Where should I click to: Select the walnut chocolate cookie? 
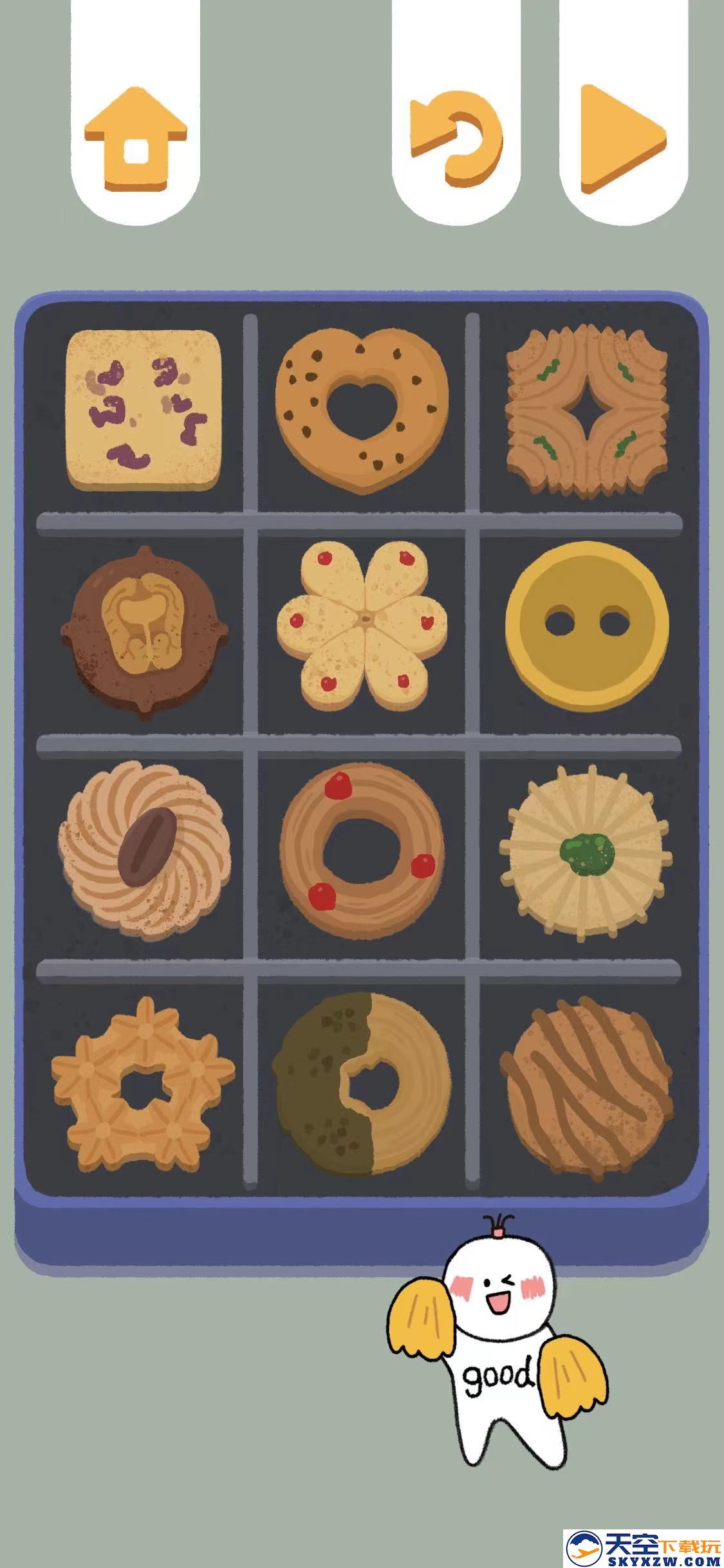pos(144,632)
